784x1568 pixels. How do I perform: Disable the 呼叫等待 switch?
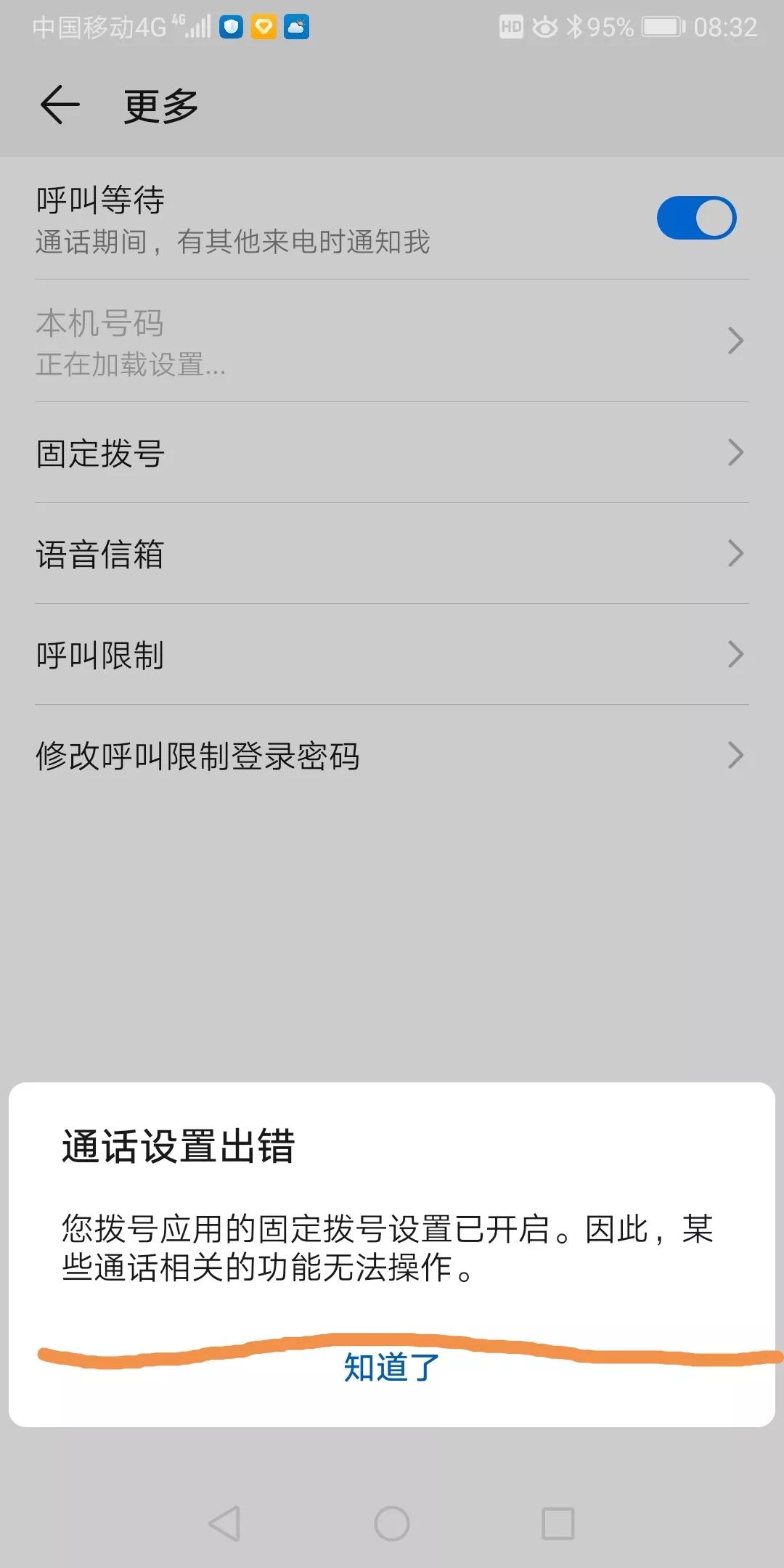pyautogui.click(x=696, y=217)
